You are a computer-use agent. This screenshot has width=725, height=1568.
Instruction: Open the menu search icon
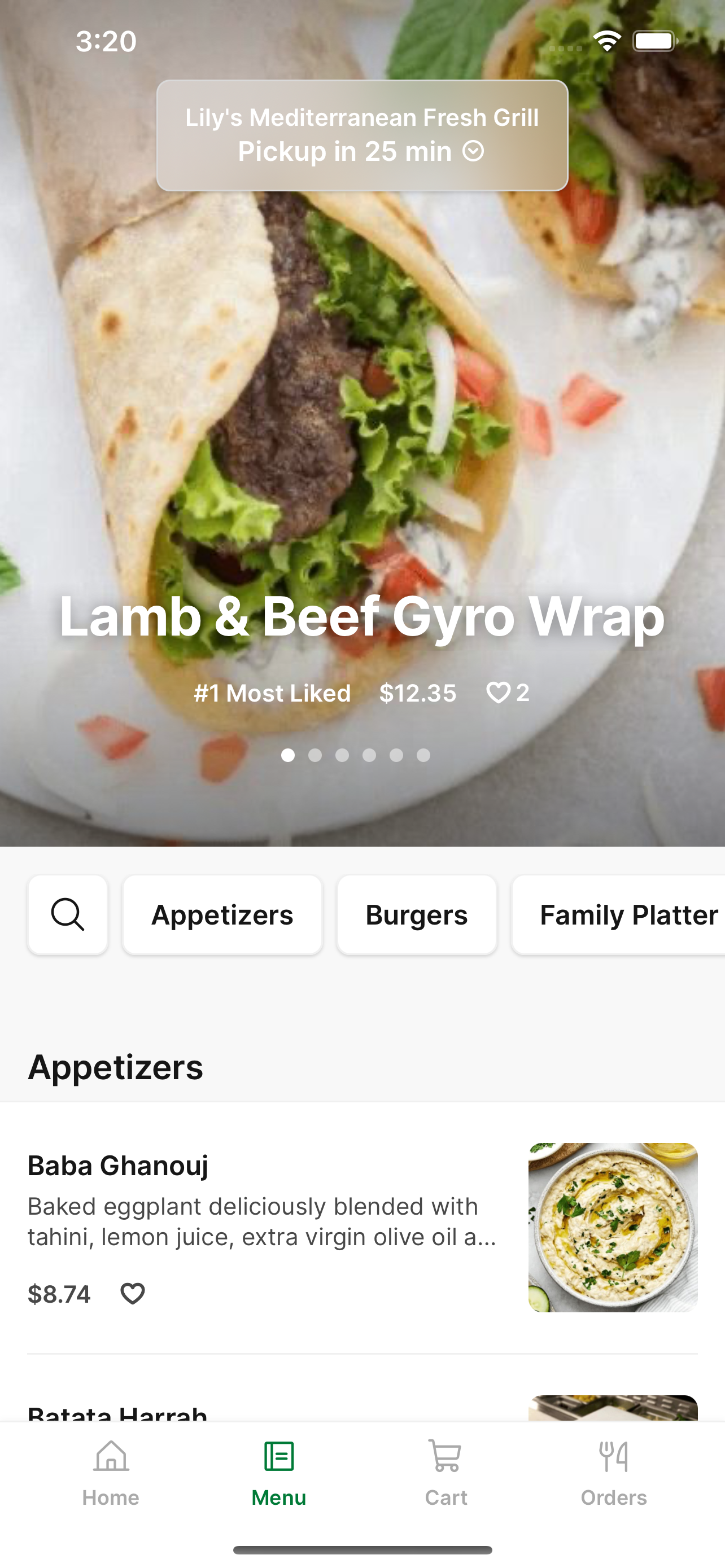[x=68, y=914]
